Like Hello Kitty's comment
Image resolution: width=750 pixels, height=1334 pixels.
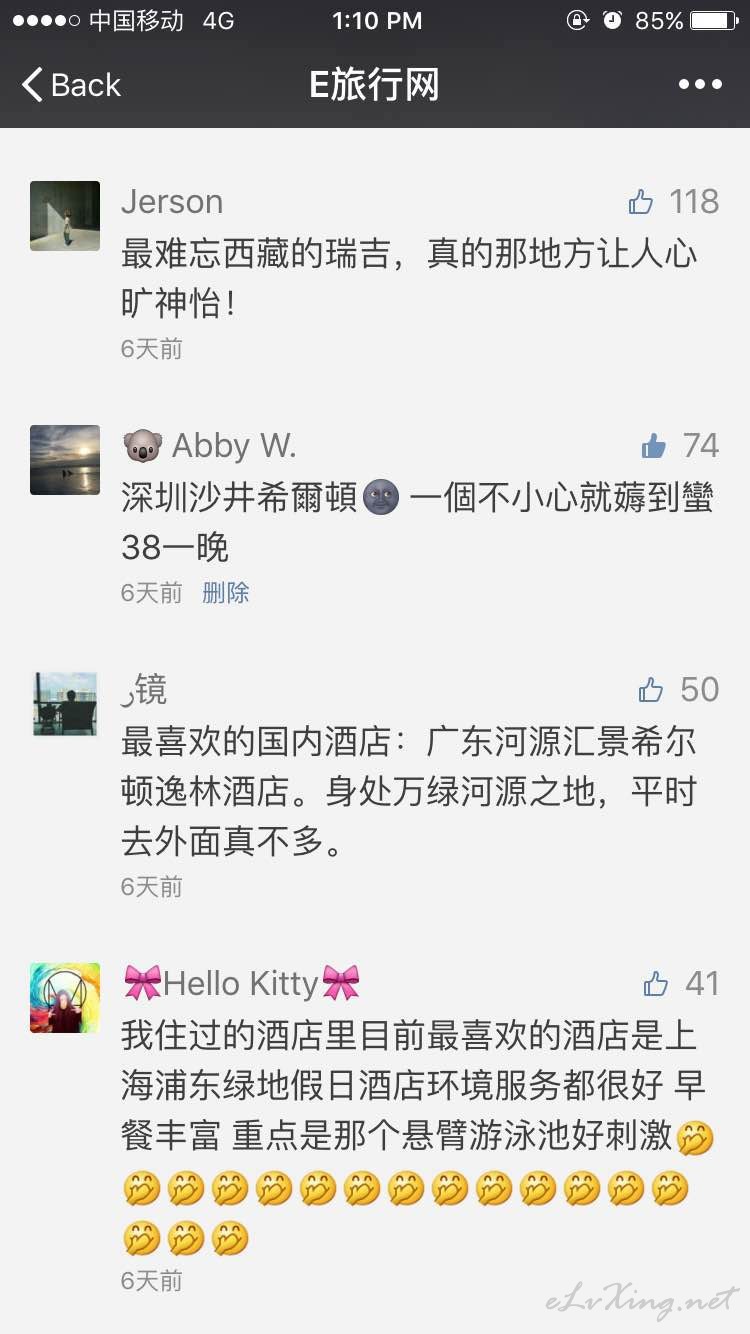(656, 984)
